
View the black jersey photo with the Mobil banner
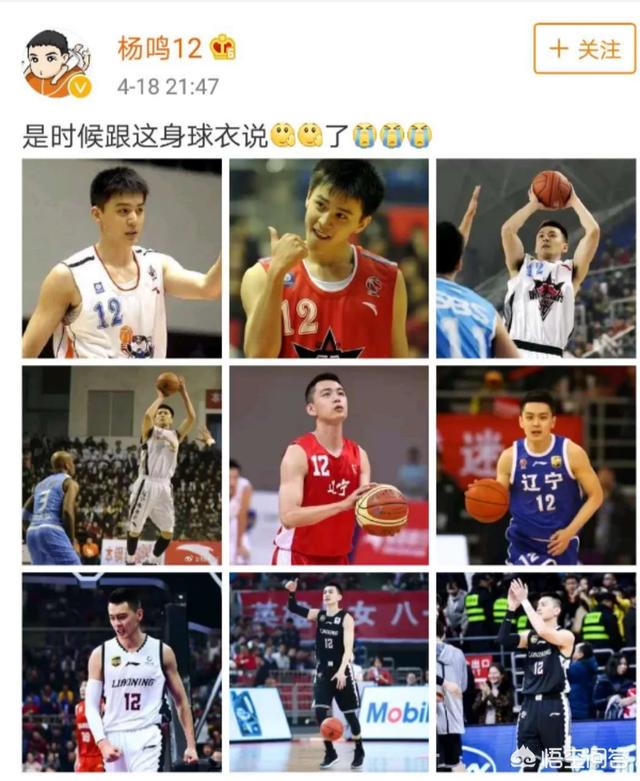329,671
